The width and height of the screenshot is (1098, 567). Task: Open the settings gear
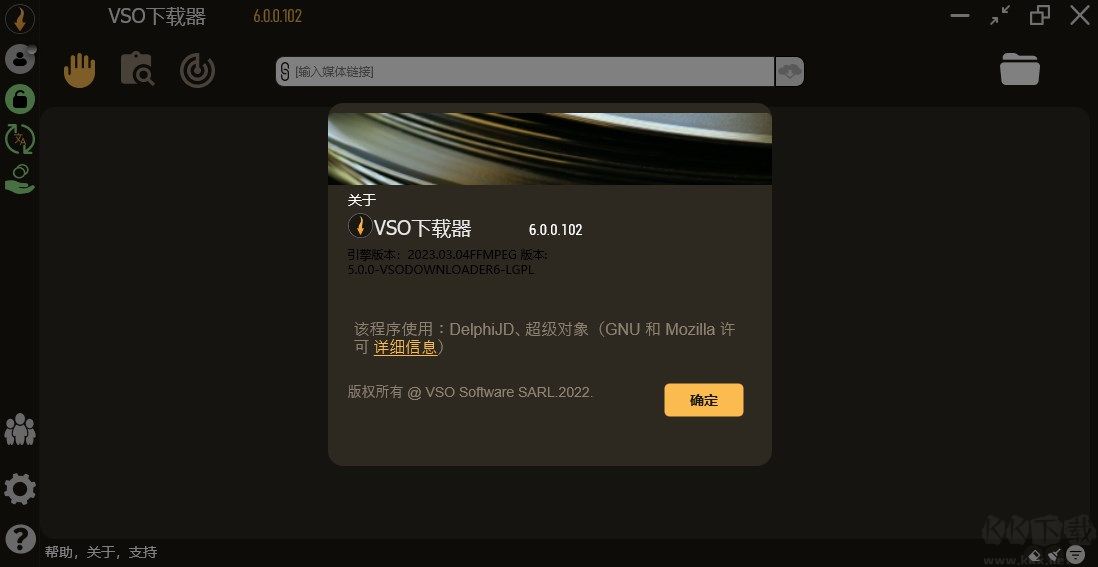20,489
